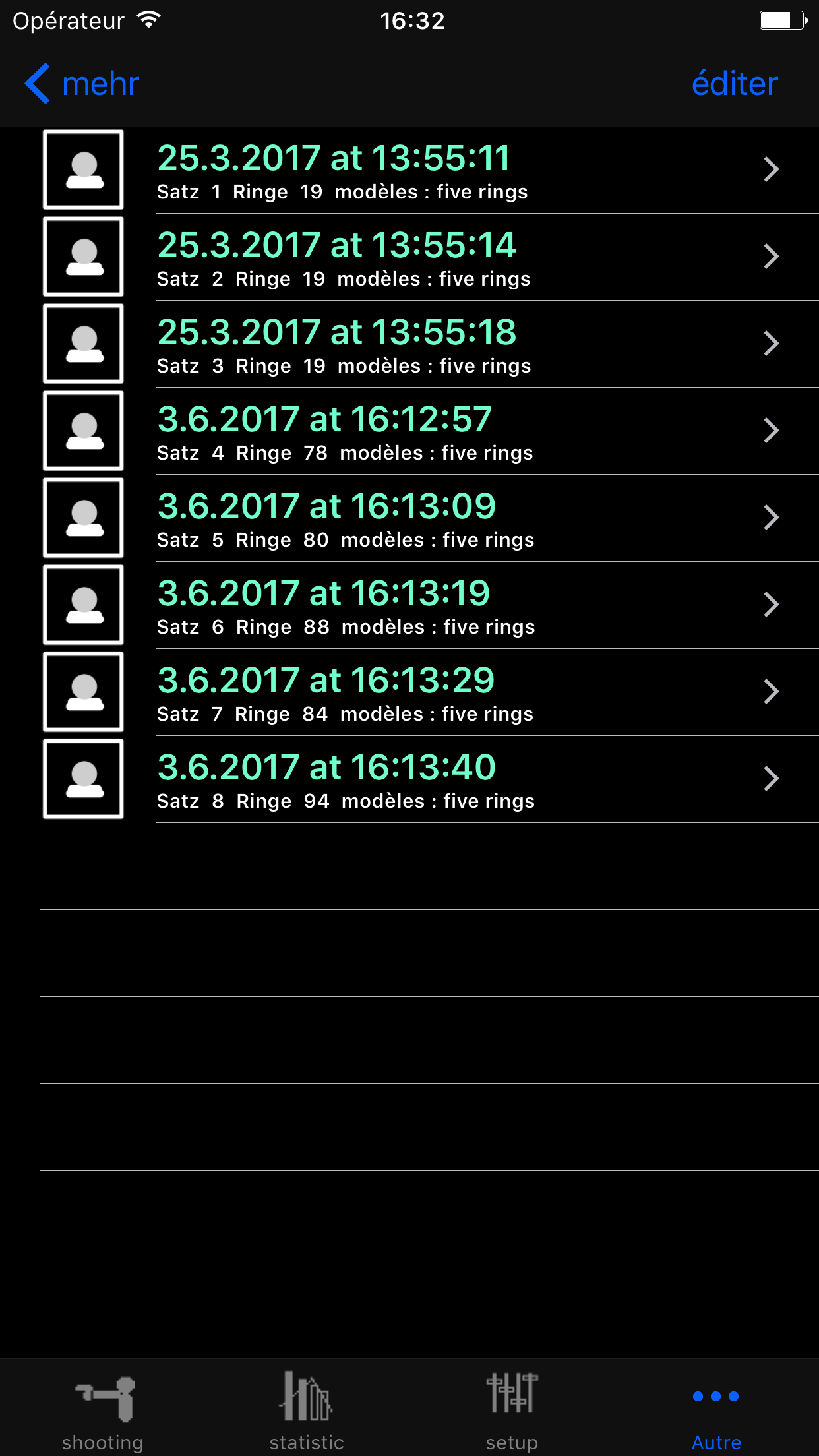
Task: Go back to mehr
Action: pyautogui.click(x=82, y=84)
